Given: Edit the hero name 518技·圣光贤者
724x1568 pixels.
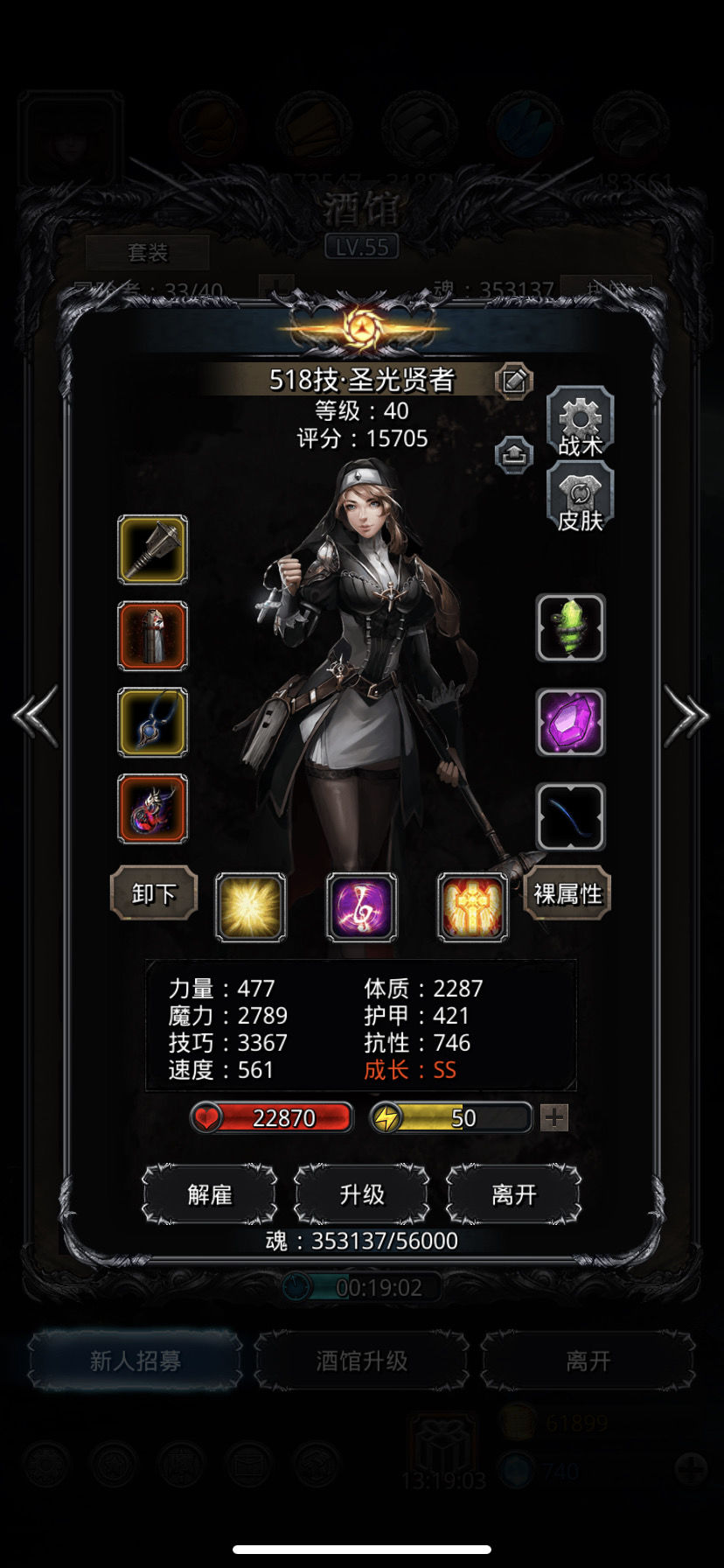Looking at the screenshot, I should (x=514, y=381).
